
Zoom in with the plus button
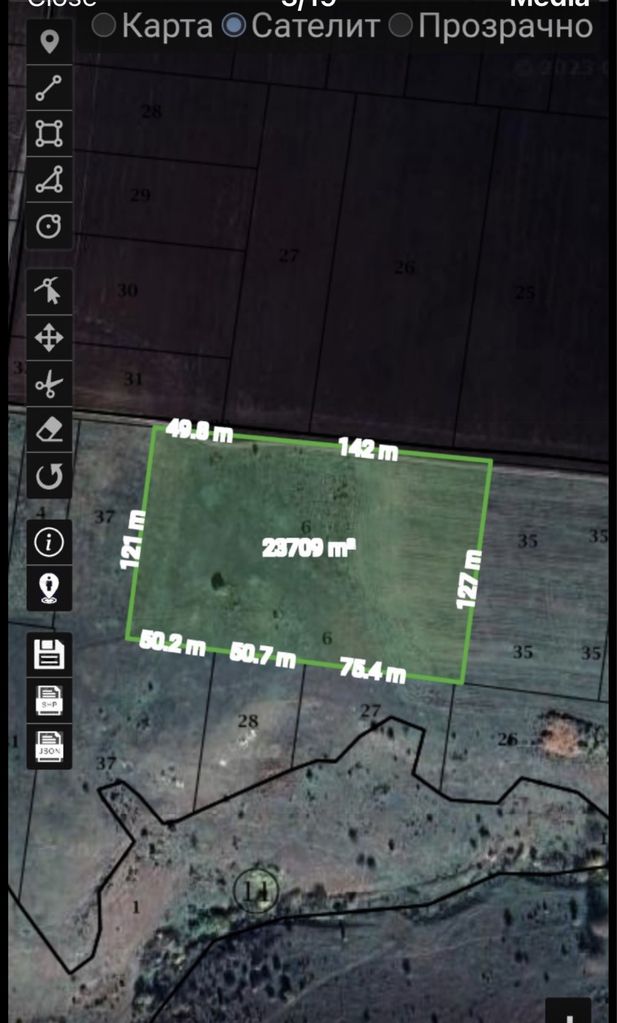pos(571,1012)
